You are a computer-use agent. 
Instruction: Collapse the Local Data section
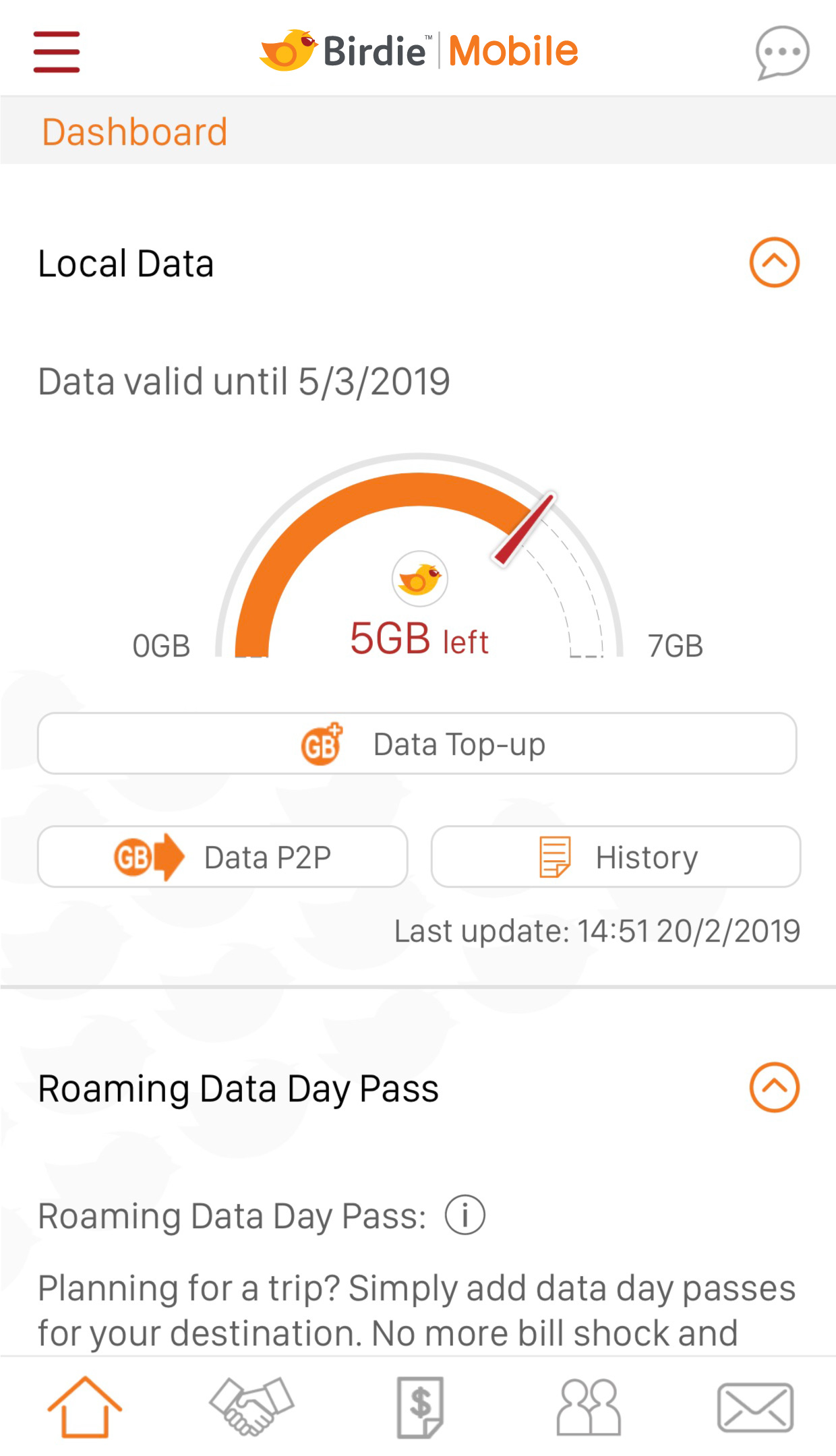[x=774, y=263]
